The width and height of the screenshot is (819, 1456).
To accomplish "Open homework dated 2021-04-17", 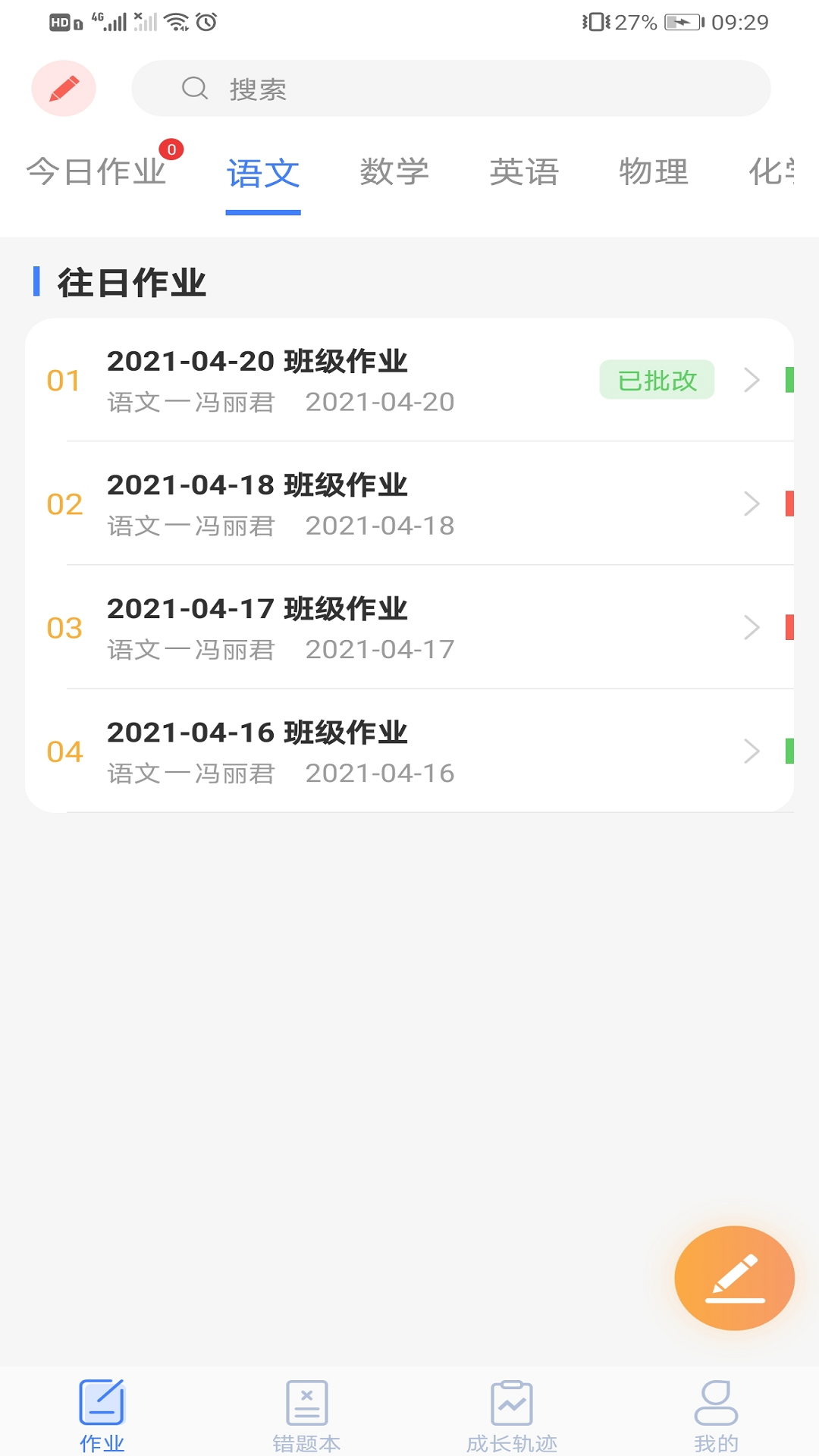I will 409,628.
